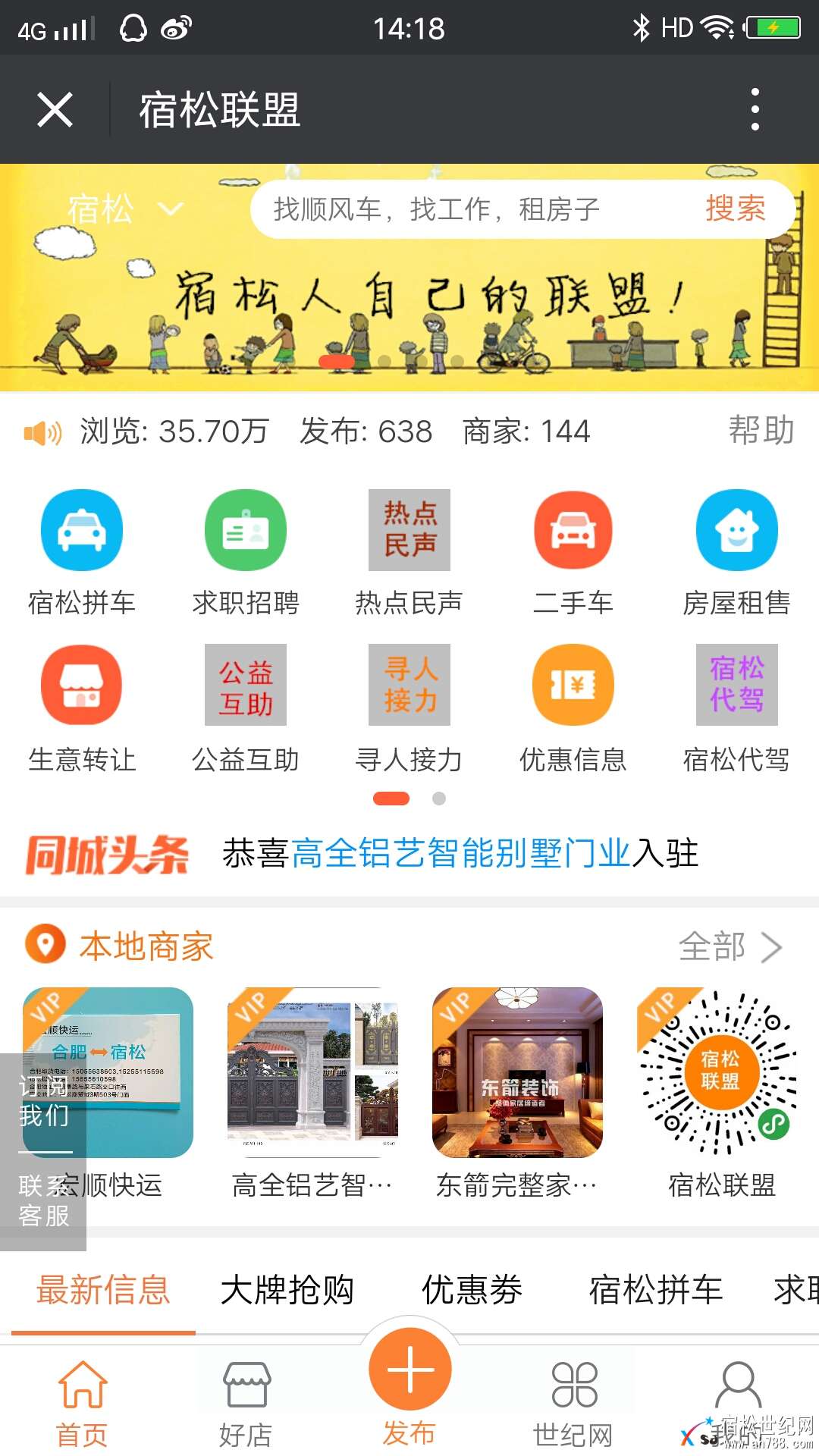The width and height of the screenshot is (819, 1456).
Task: Select the 二手车 used cars category
Action: tap(573, 551)
